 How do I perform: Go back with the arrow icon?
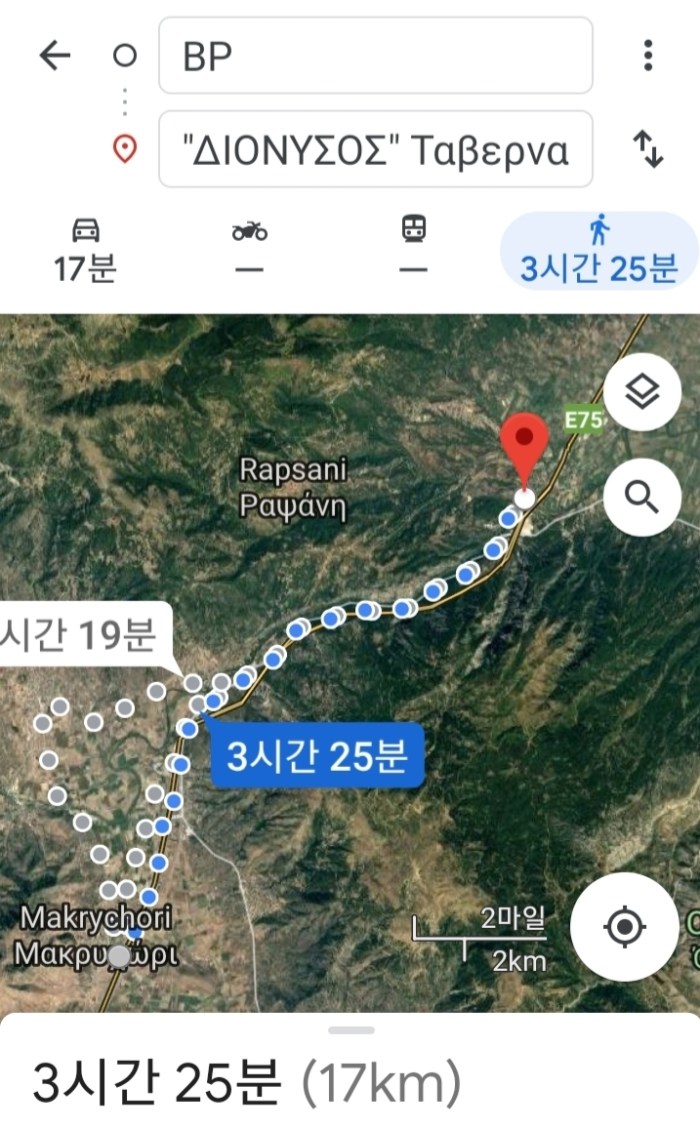point(54,55)
